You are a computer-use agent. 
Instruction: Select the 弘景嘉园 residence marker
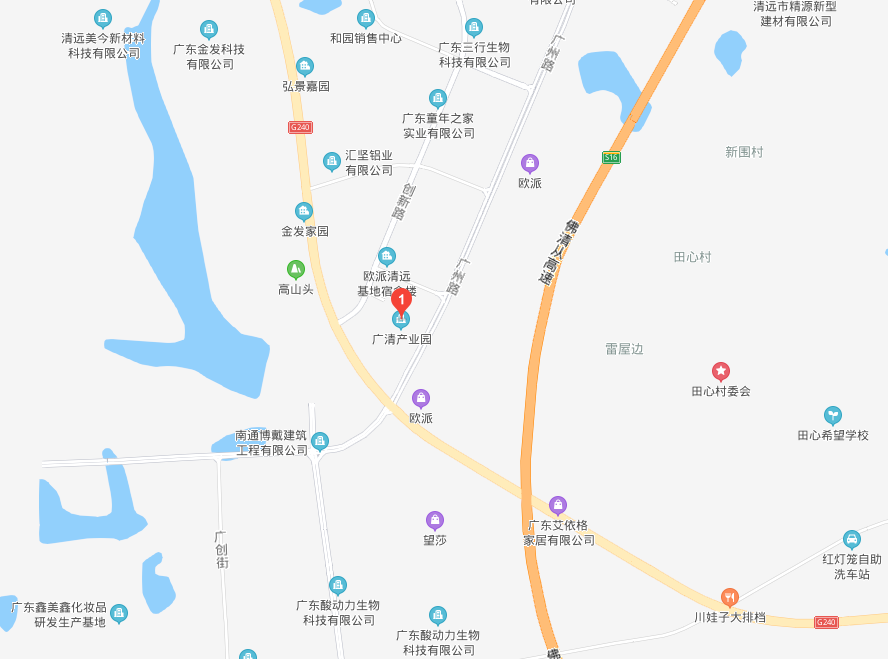[305, 66]
